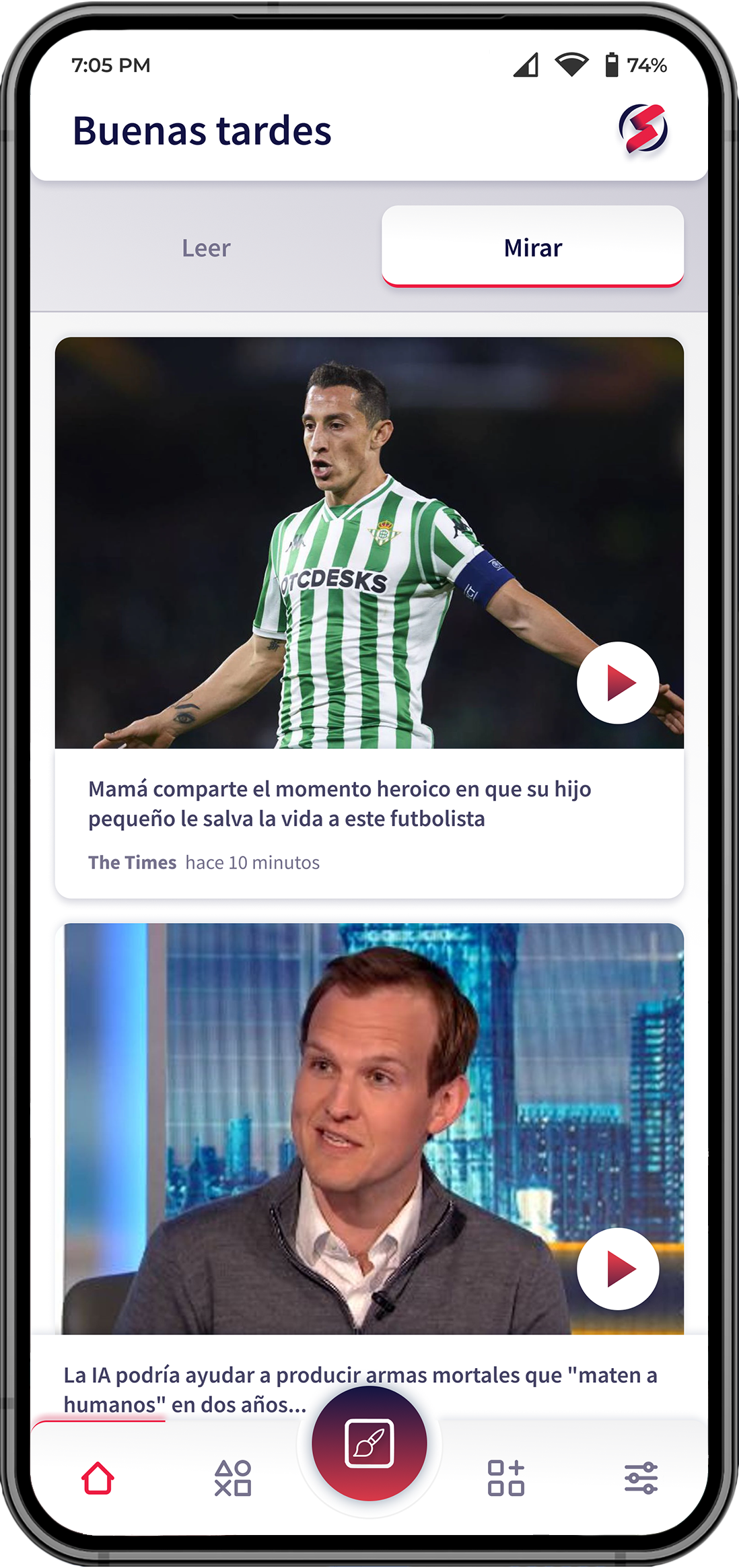Play the footballer video
The height and width of the screenshot is (1568, 739).
coord(617,683)
